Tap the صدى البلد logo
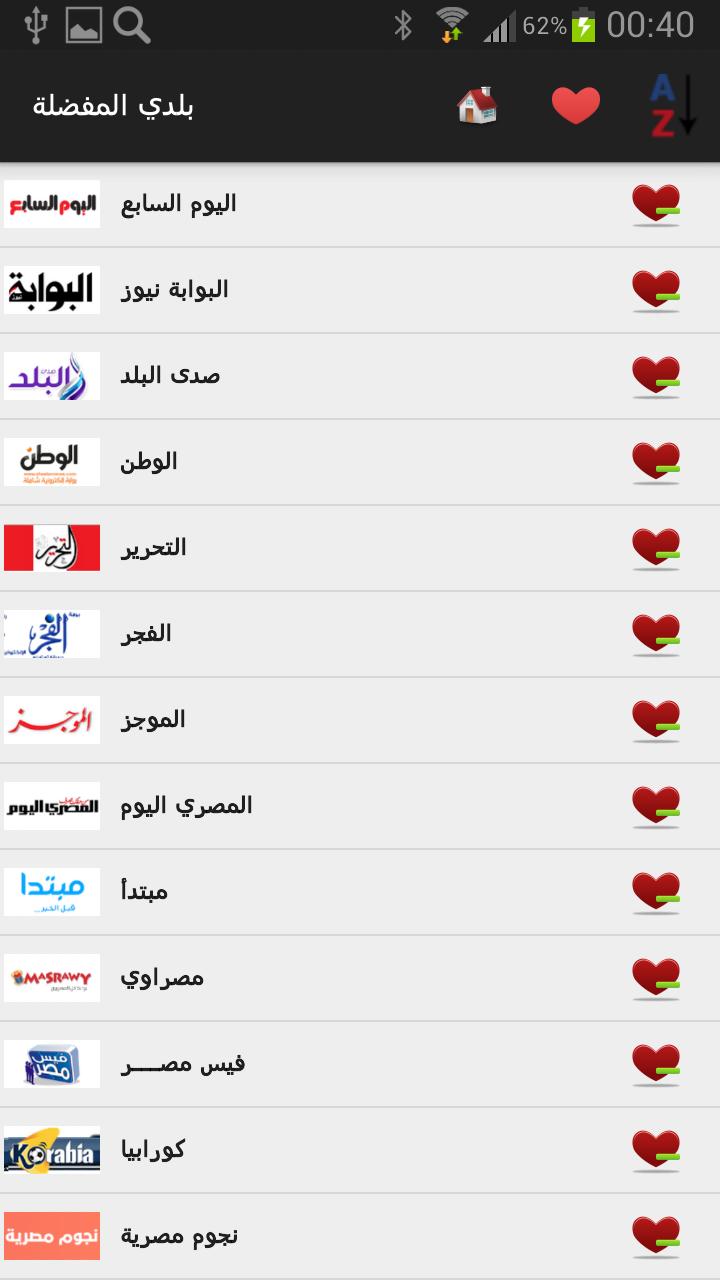Screen dimensions: 720x1280 [x=51, y=374]
